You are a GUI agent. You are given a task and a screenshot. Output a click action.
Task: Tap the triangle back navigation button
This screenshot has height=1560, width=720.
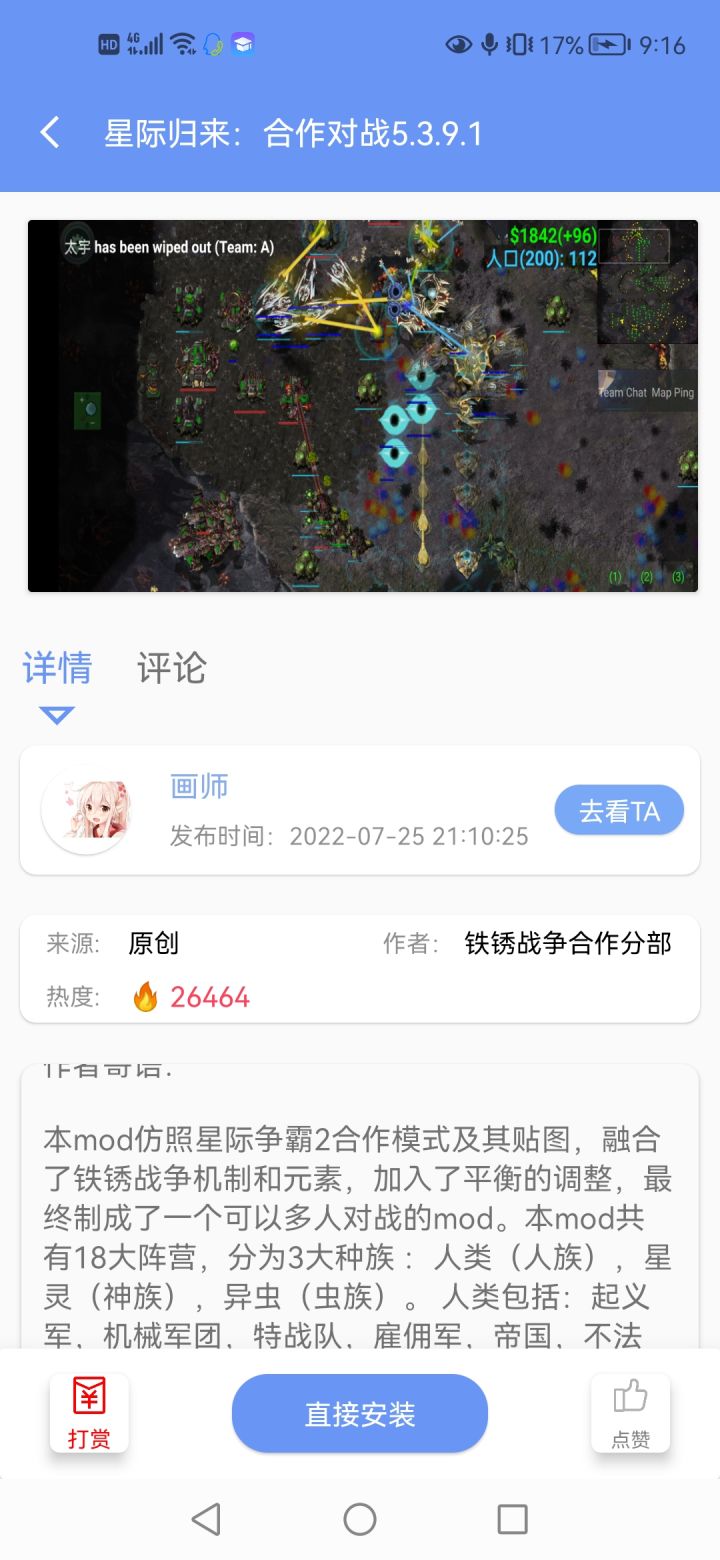point(205,1518)
